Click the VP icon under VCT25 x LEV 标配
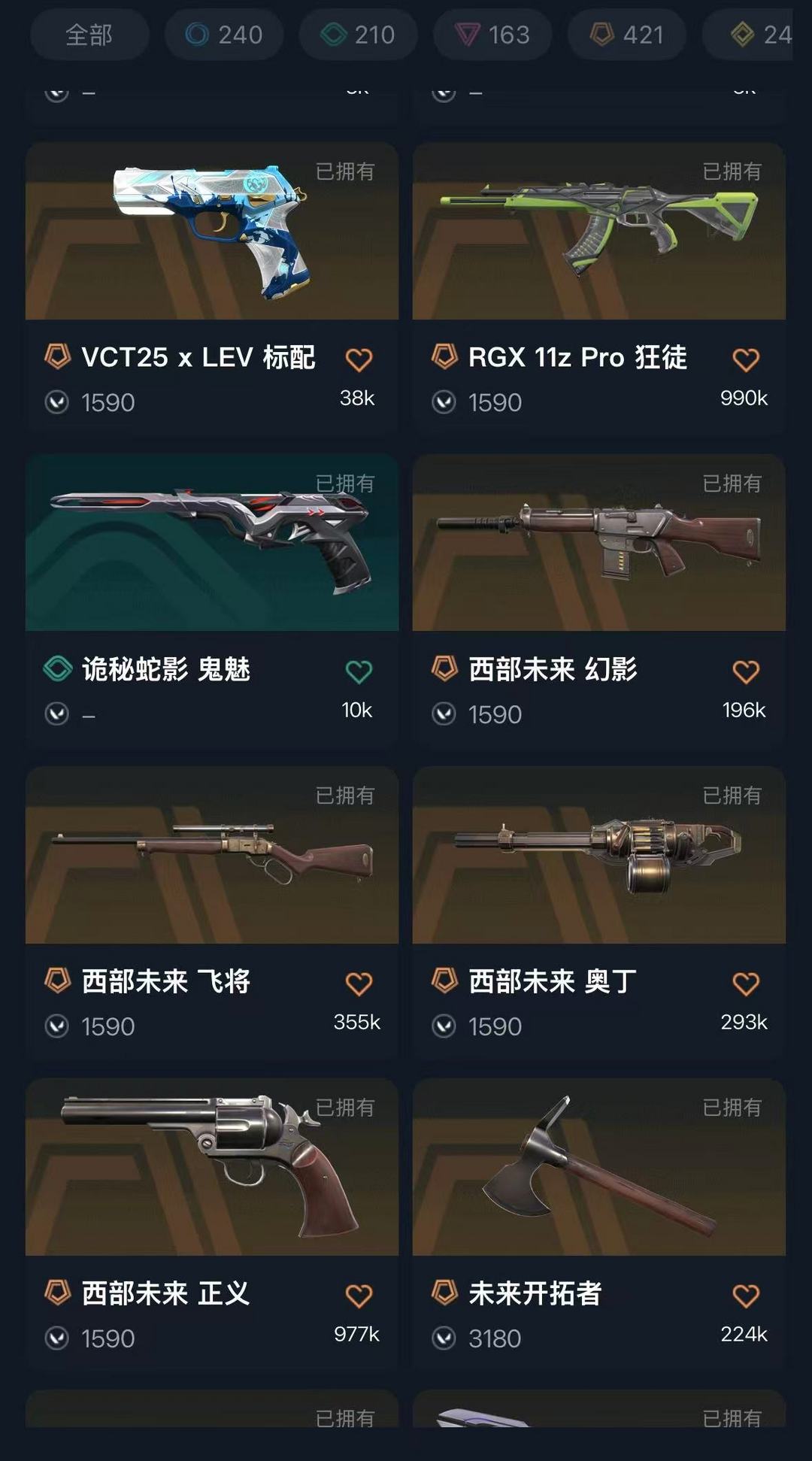 coord(56,403)
